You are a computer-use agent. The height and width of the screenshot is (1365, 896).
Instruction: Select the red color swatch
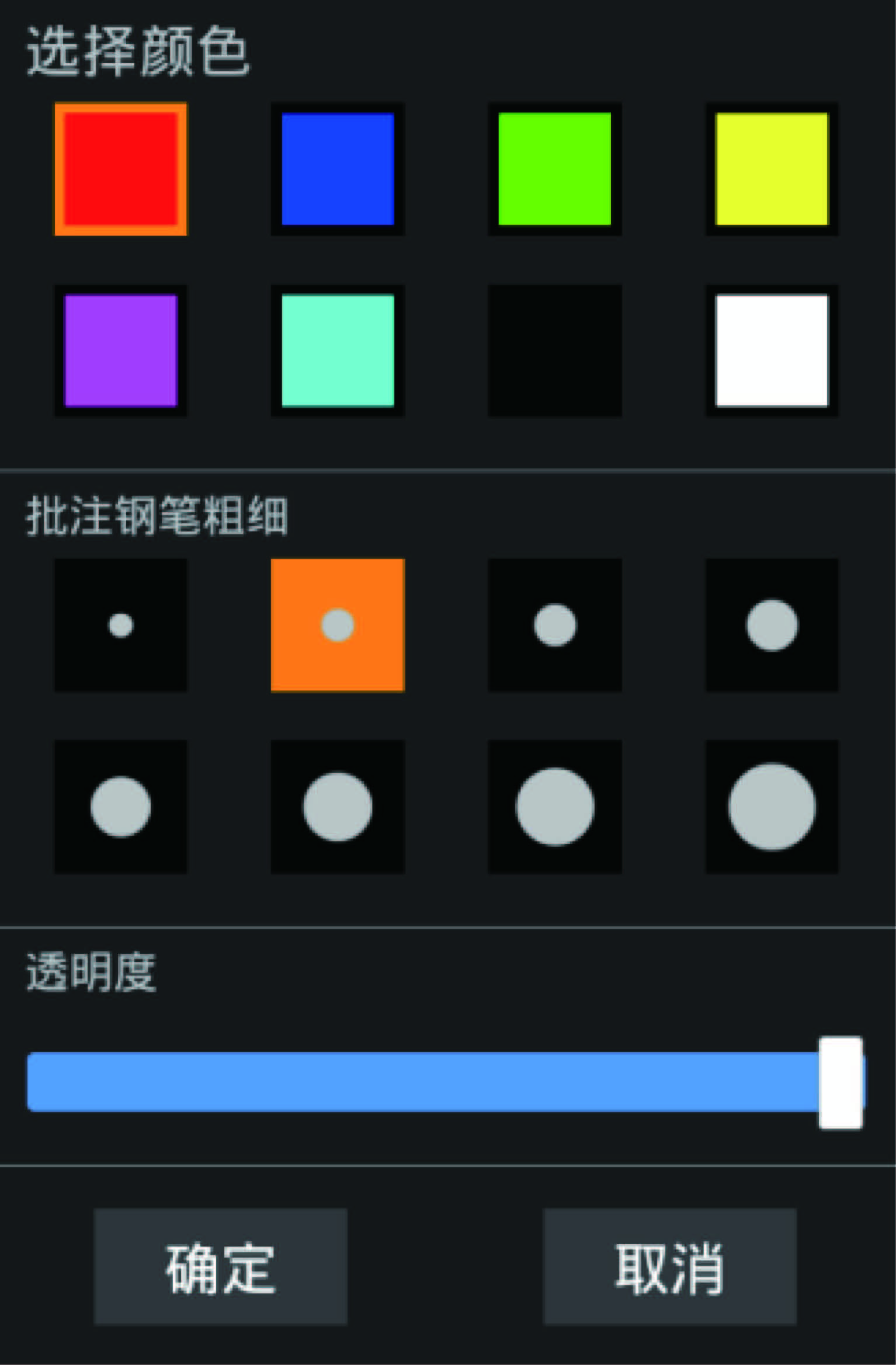[x=121, y=169]
